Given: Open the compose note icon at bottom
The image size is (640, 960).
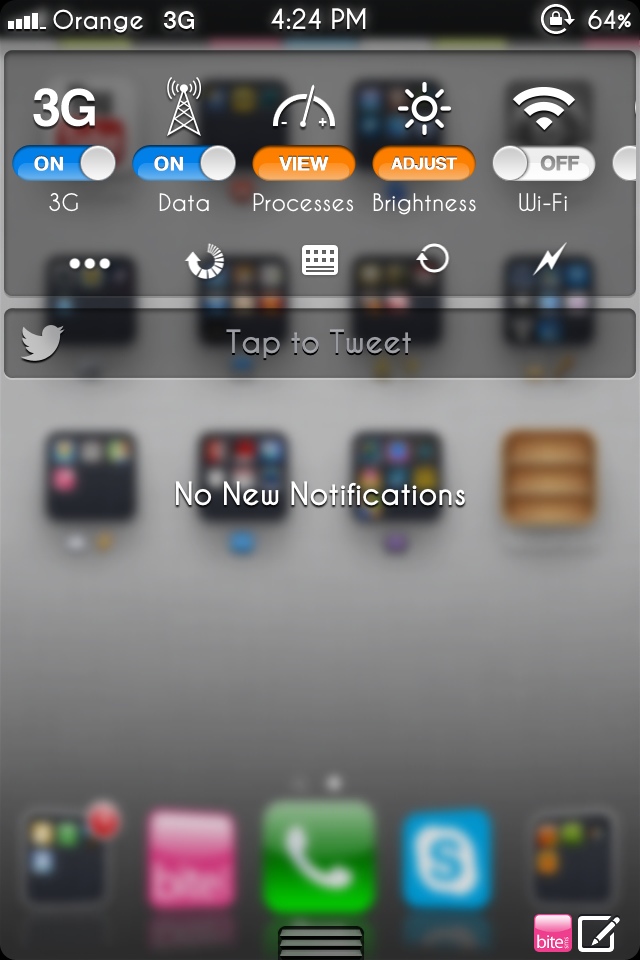Looking at the screenshot, I should click(x=599, y=932).
